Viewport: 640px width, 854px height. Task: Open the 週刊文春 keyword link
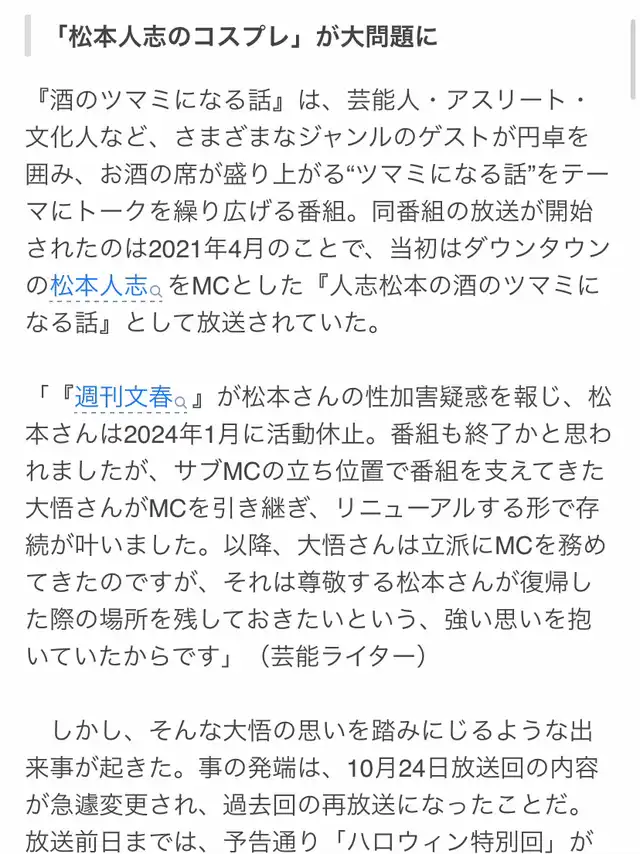pos(131,397)
